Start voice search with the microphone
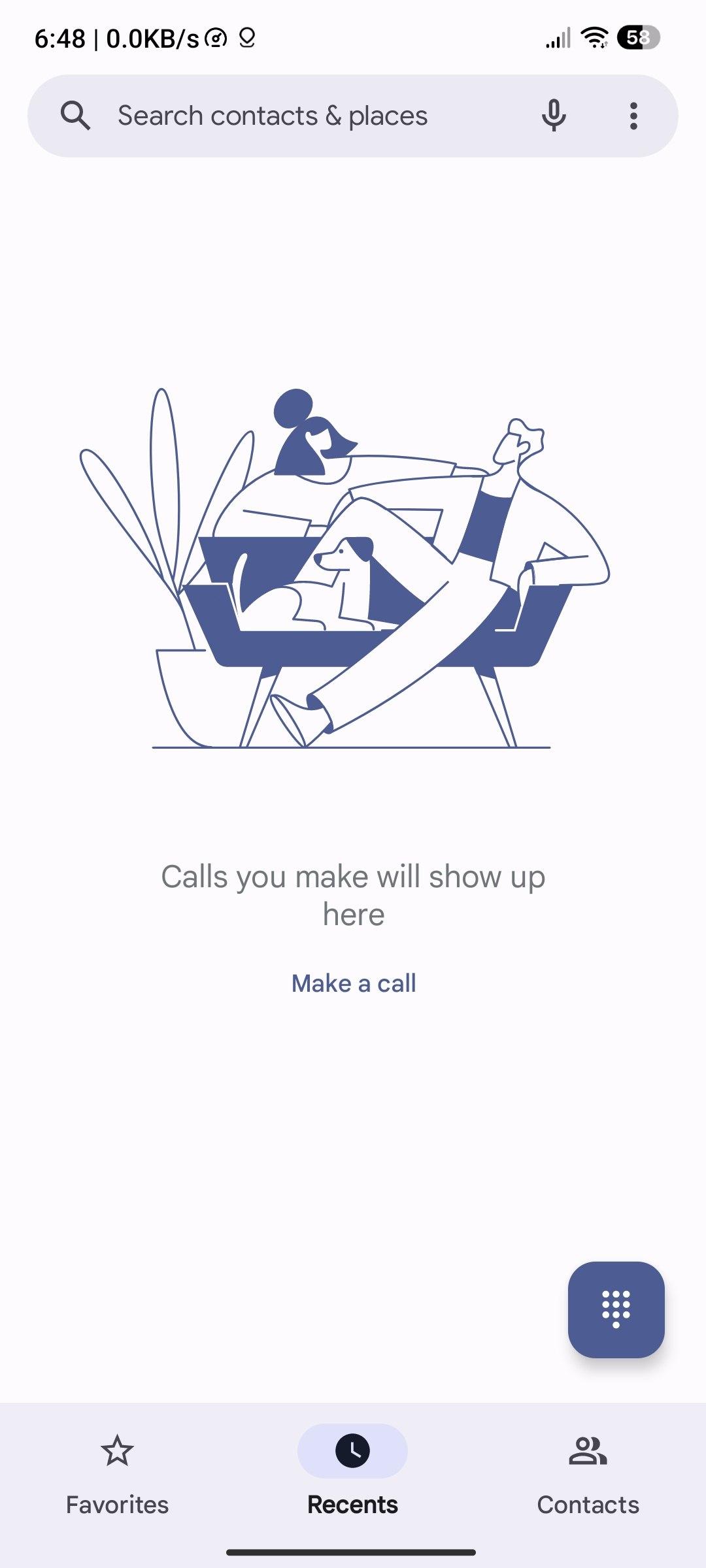Viewport: 706px width, 1568px height. (554, 116)
